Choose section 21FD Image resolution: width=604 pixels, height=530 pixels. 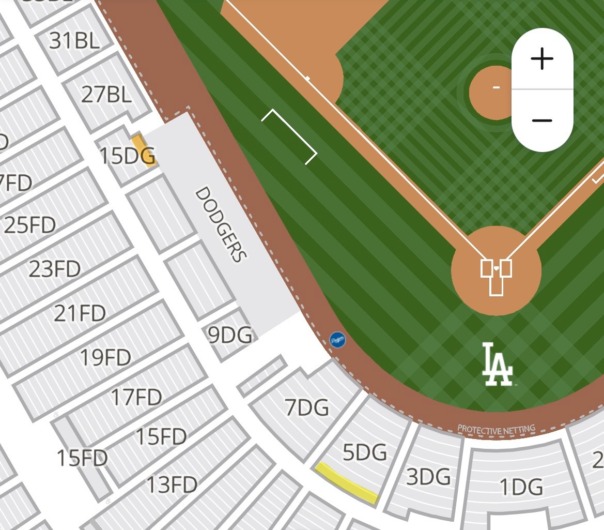80,313
